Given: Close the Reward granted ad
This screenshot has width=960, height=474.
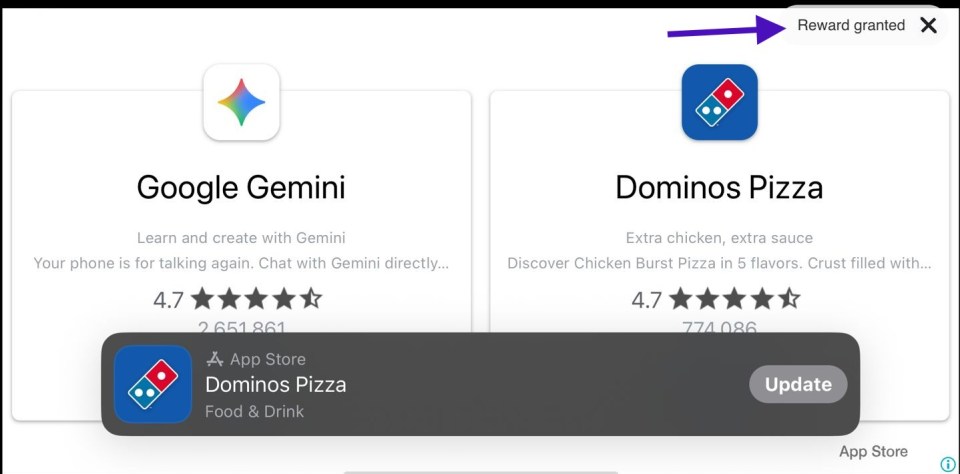Looking at the screenshot, I should click(928, 26).
